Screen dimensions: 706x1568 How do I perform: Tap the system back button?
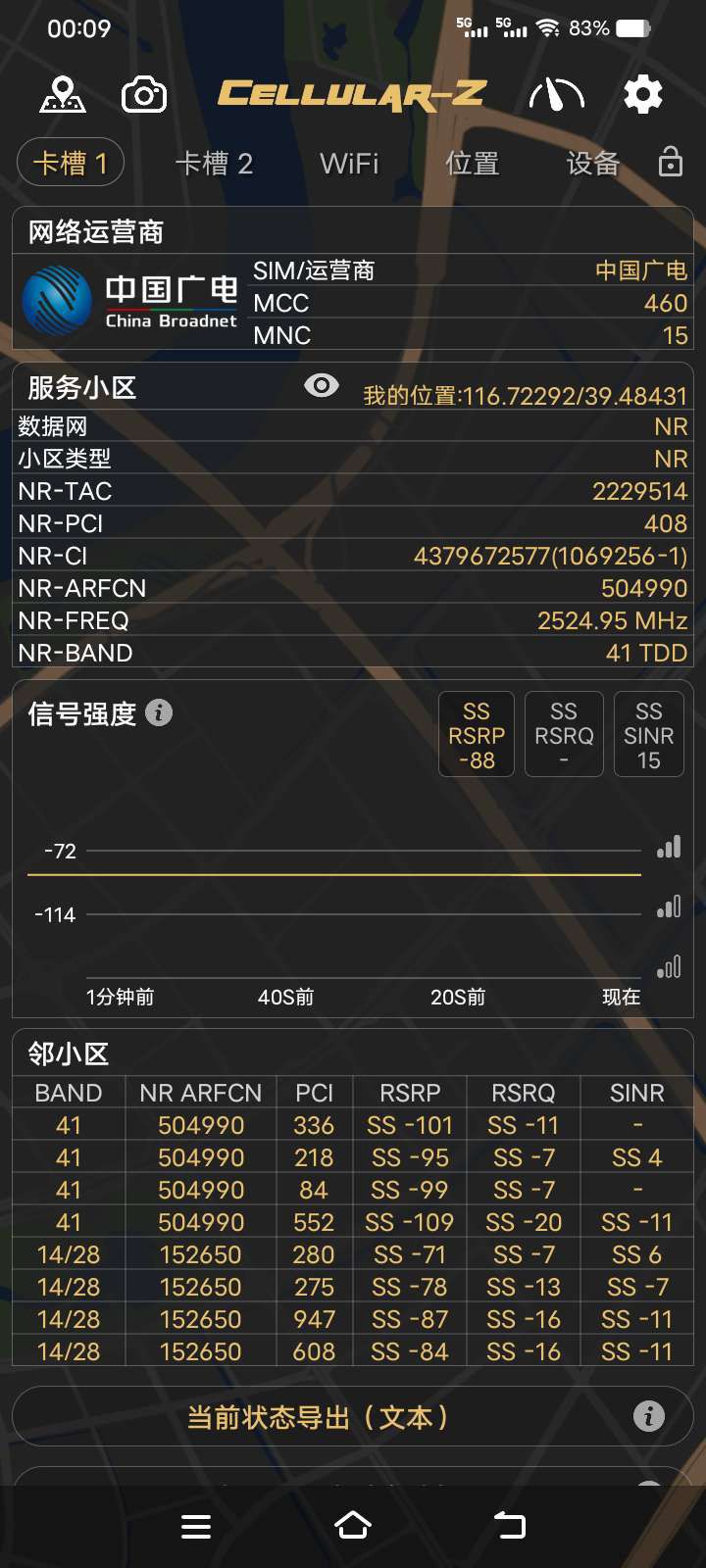coord(510,1526)
